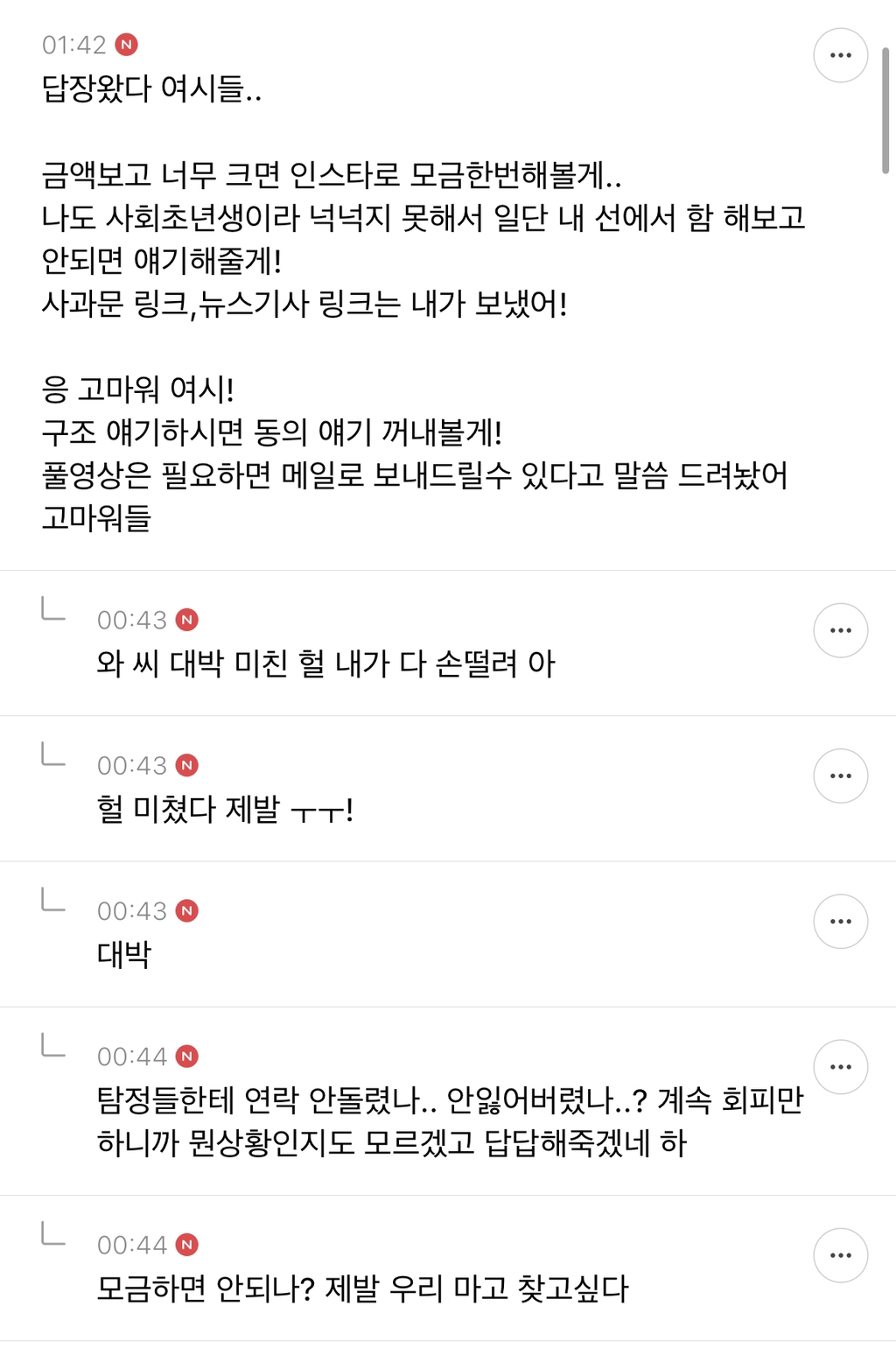Open more options on the '탐정들한테 연락' reply
The width and height of the screenshot is (896, 1348).
[x=840, y=1066]
